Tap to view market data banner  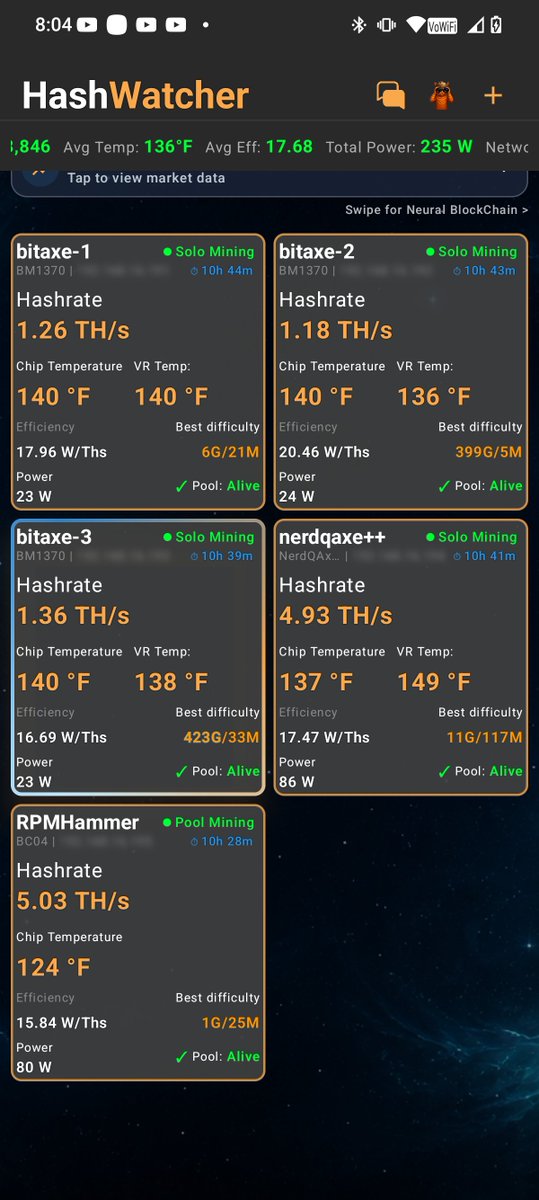(269, 179)
